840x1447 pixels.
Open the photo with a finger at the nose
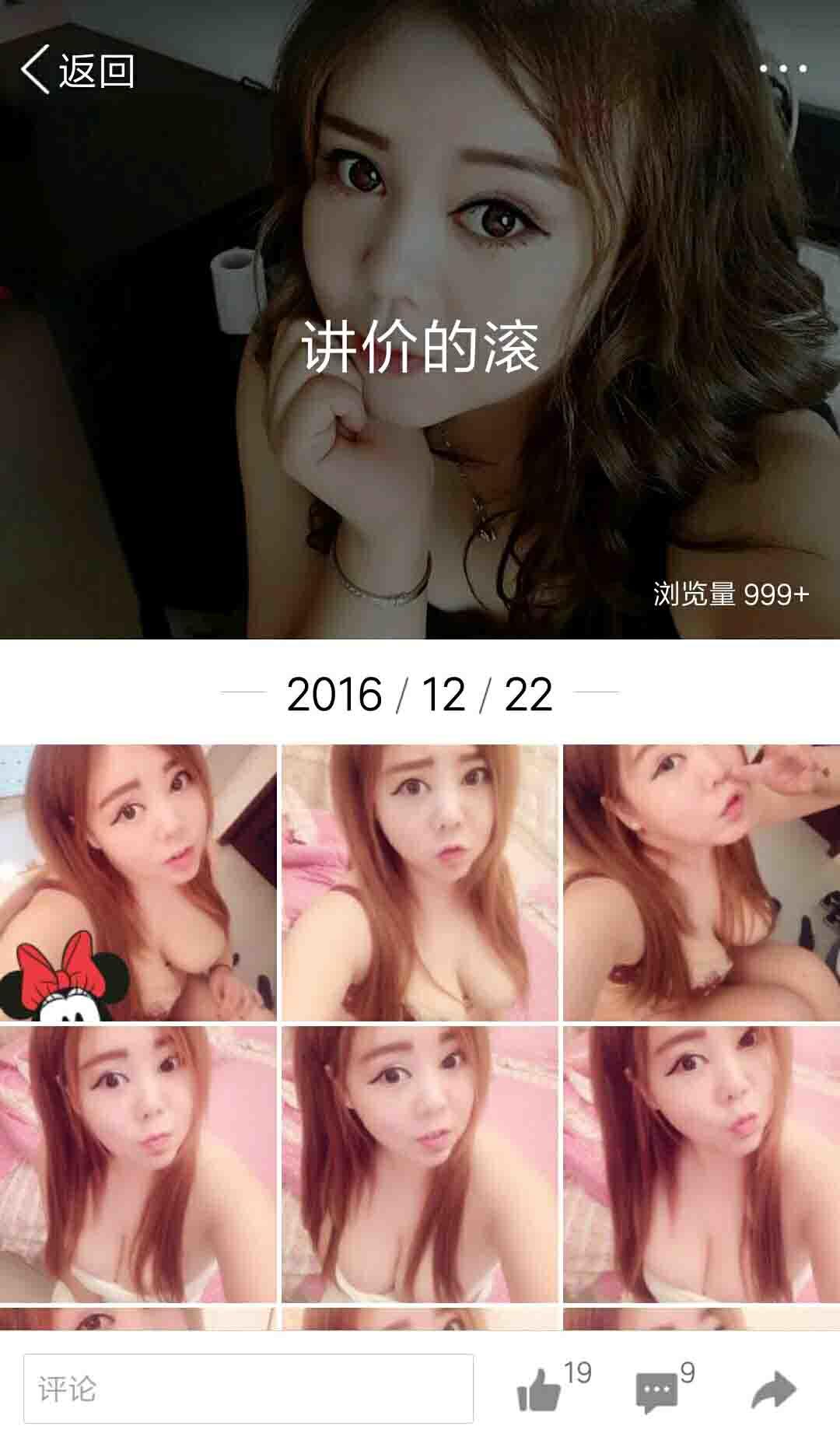tap(702, 883)
